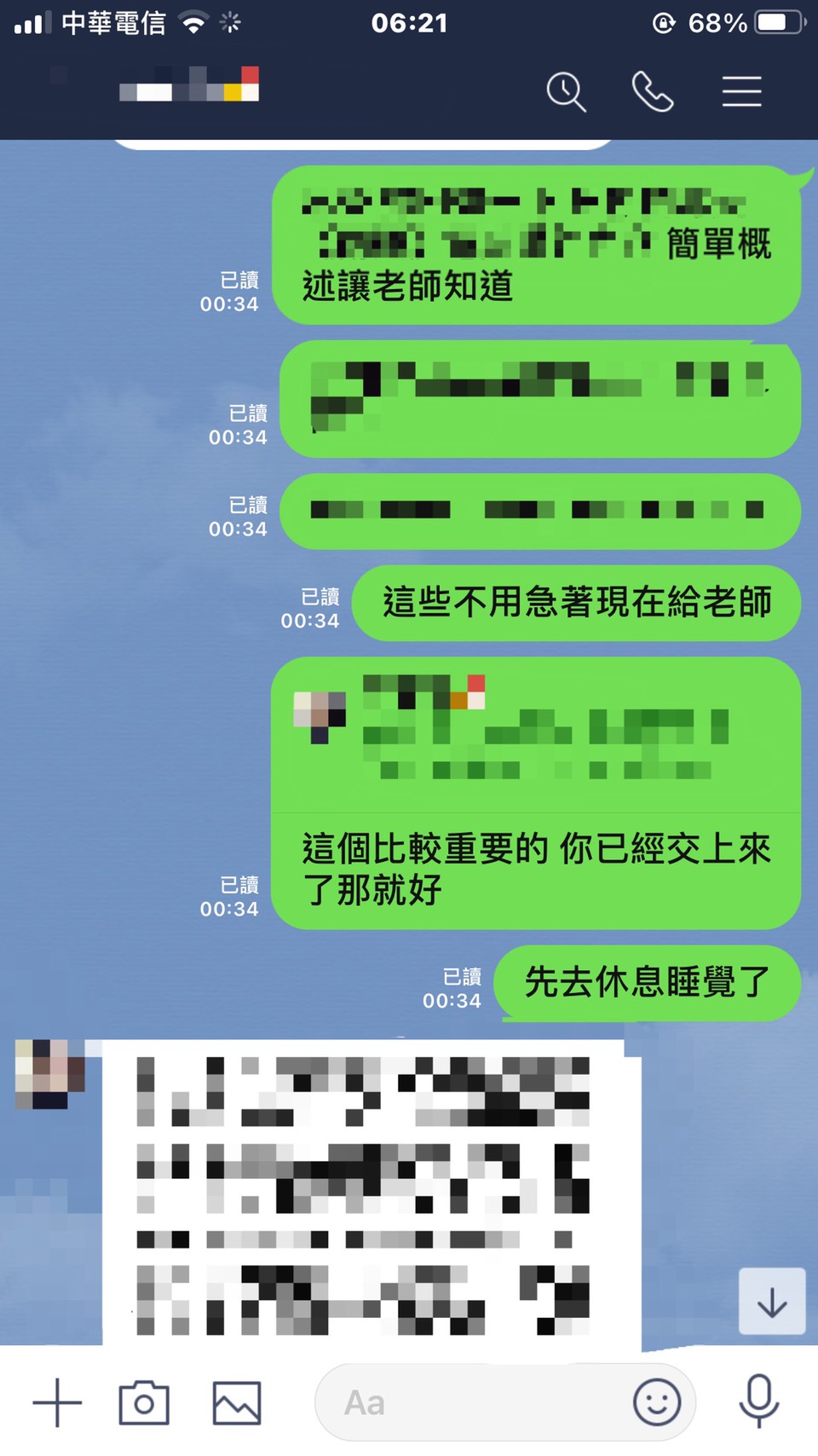
Task: Open the sender's profile avatar
Action: (50, 1074)
